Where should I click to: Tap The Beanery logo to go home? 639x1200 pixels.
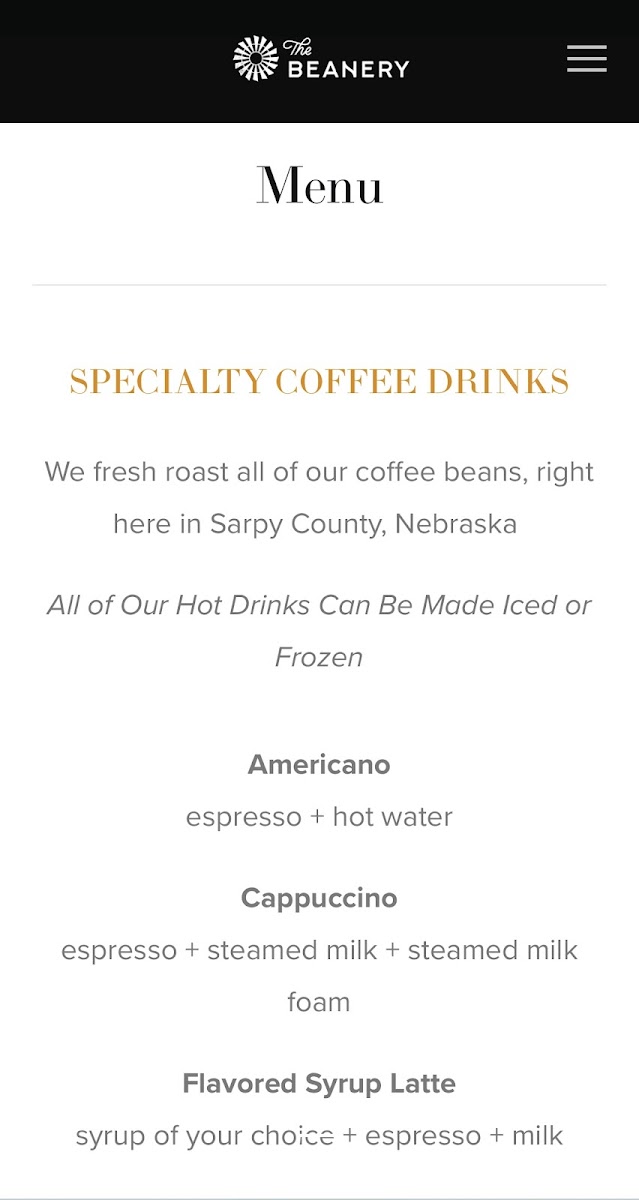(x=321, y=58)
